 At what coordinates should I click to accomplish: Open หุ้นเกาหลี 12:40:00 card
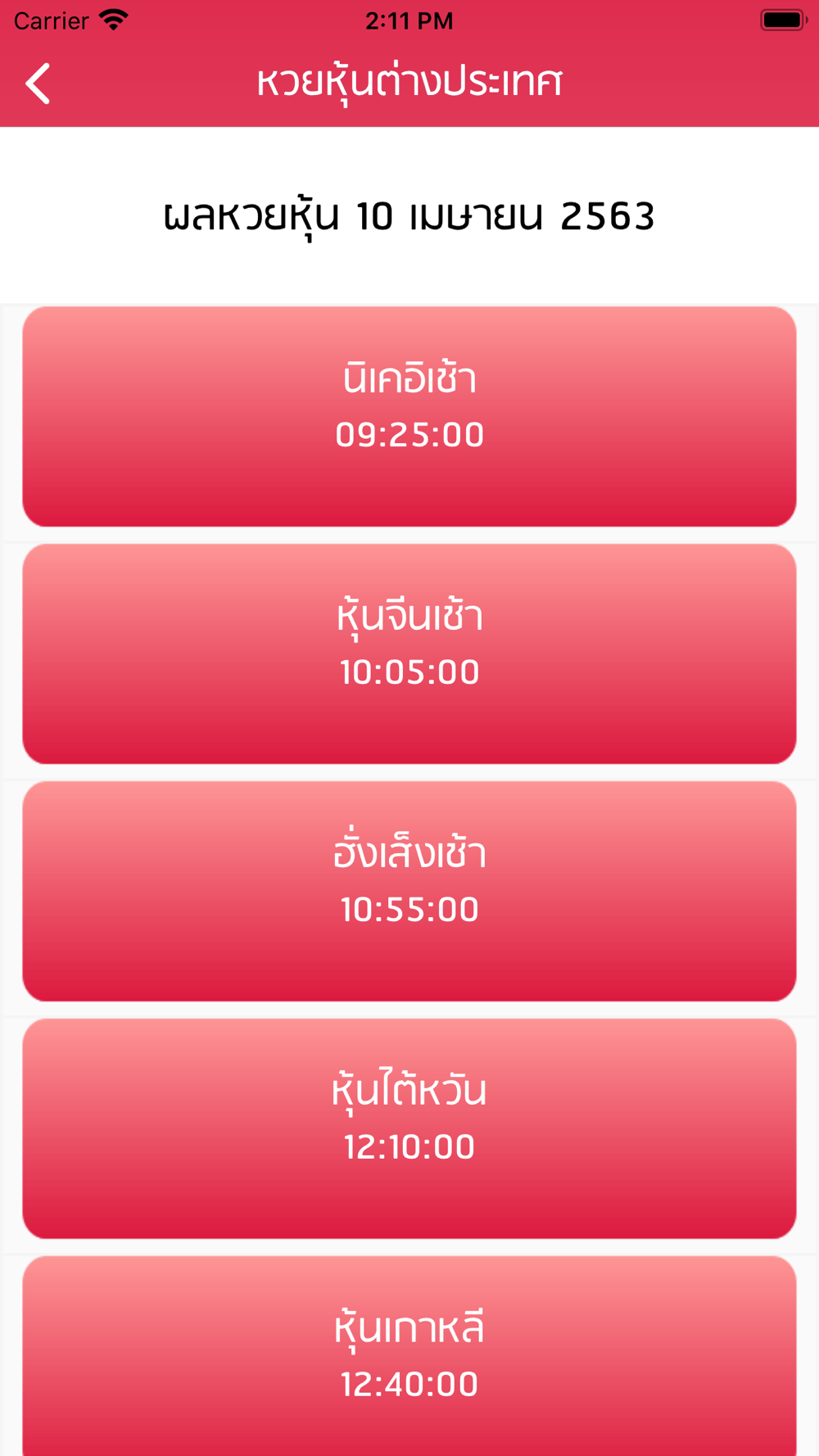(409, 1356)
